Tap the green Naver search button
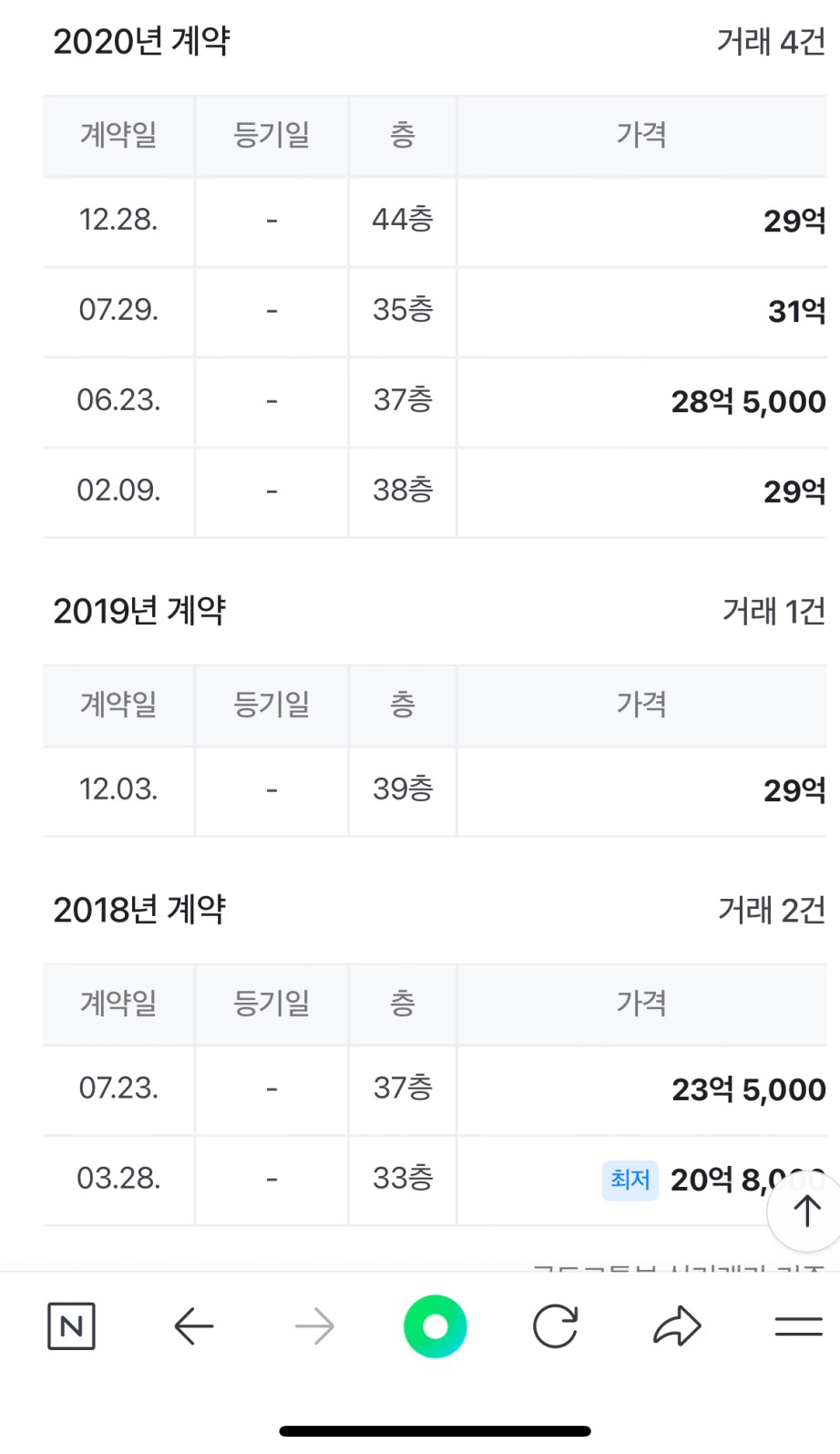The image size is (840, 1454). (435, 1326)
